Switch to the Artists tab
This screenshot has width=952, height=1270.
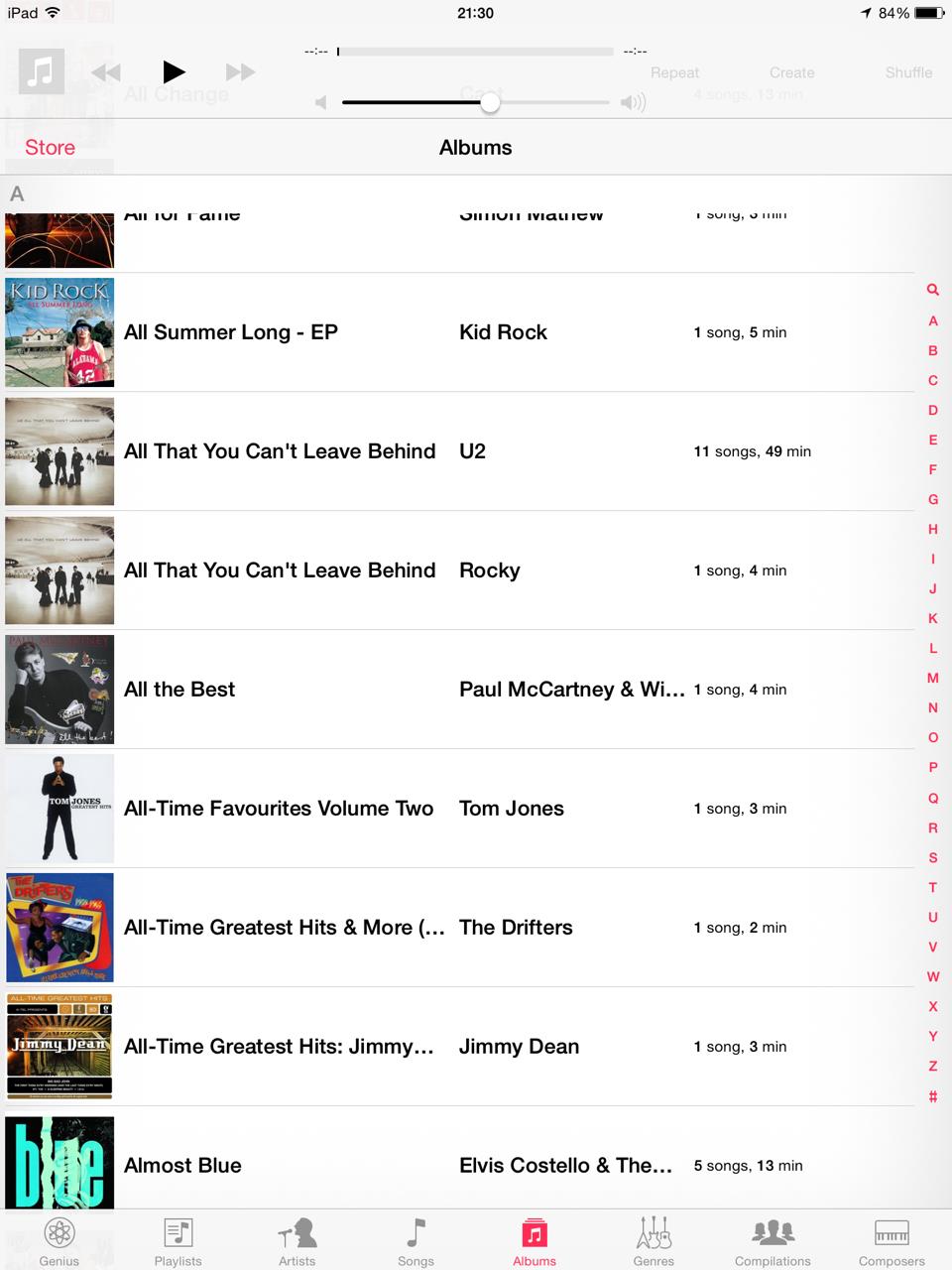pyautogui.click(x=297, y=1241)
